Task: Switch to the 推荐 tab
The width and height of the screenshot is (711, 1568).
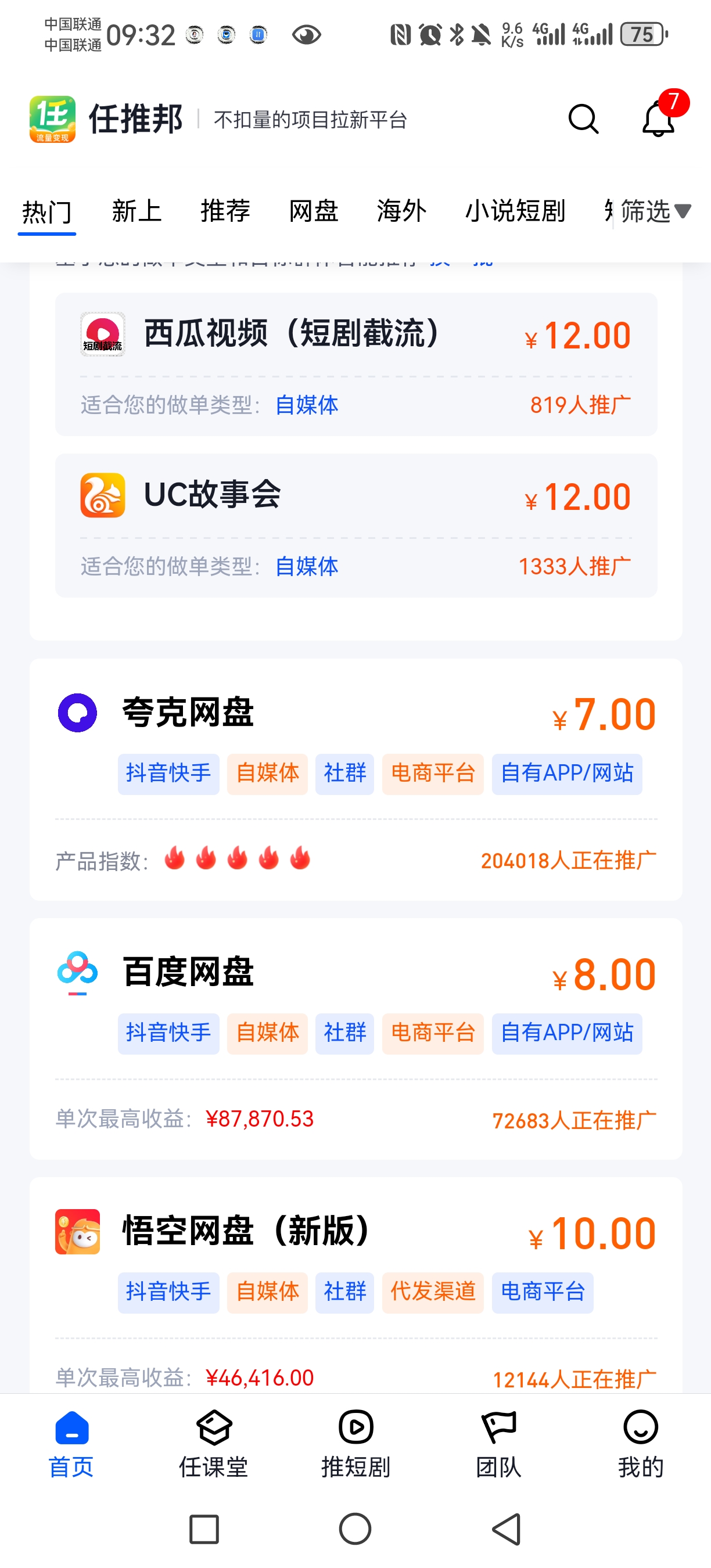Action: (225, 211)
